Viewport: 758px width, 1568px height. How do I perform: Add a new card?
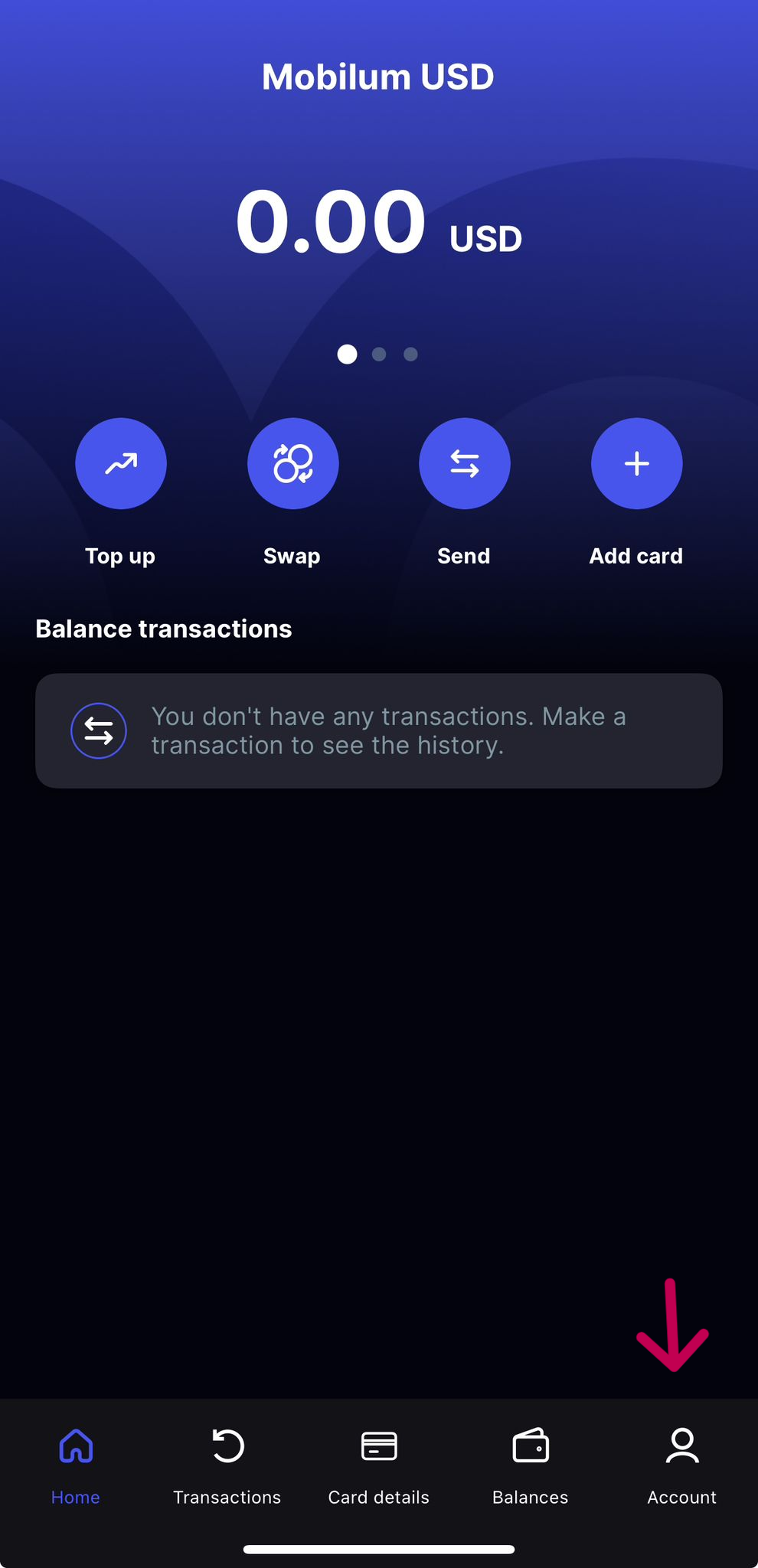[x=636, y=463]
